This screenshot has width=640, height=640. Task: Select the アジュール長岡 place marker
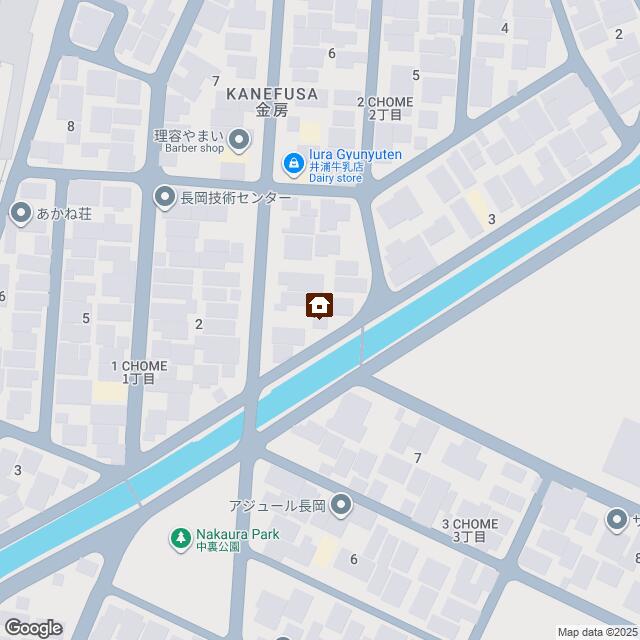pos(342,505)
